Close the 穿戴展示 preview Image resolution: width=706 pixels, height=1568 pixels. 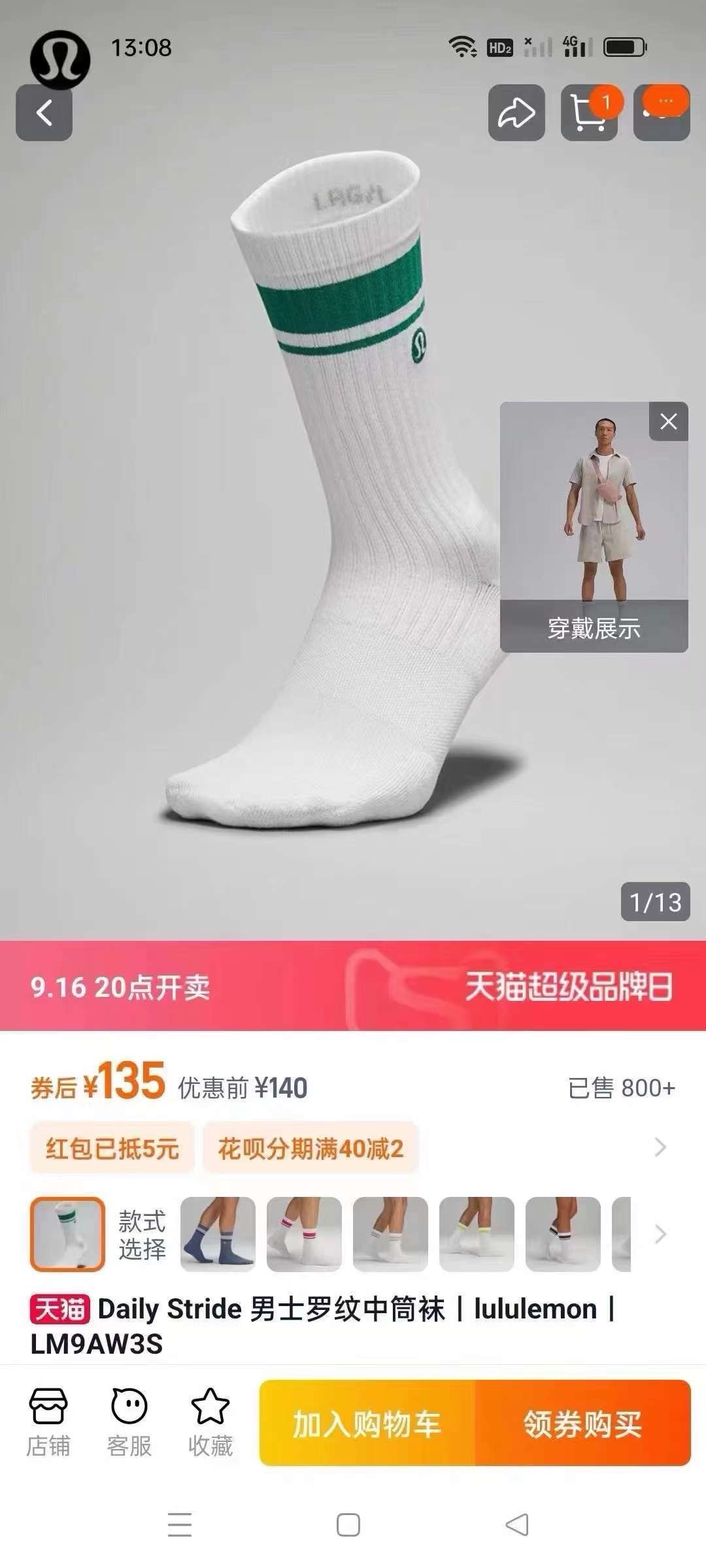[x=668, y=421]
